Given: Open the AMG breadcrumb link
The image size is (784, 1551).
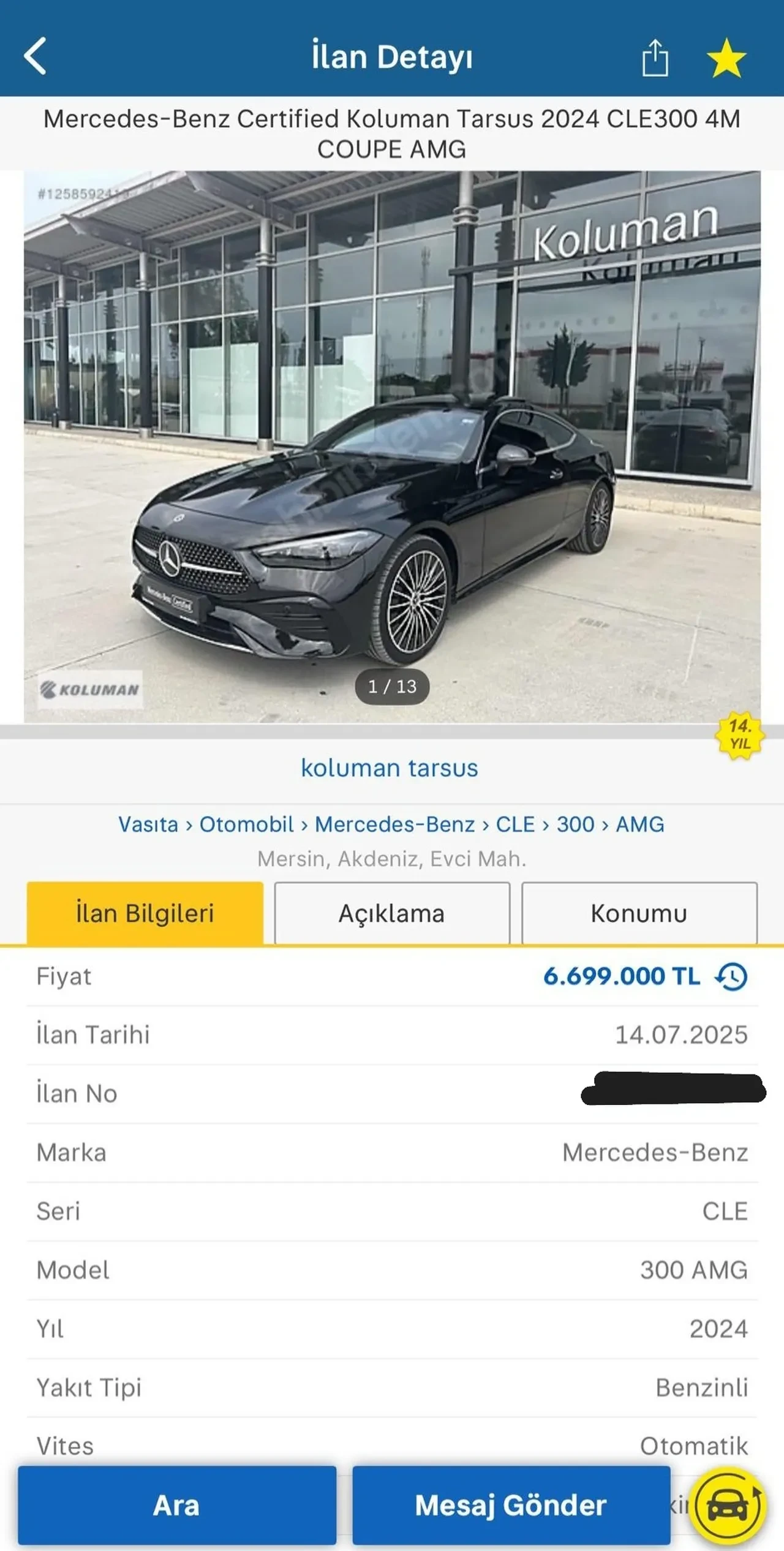Looking at the screenshot, I should (639, 825).
